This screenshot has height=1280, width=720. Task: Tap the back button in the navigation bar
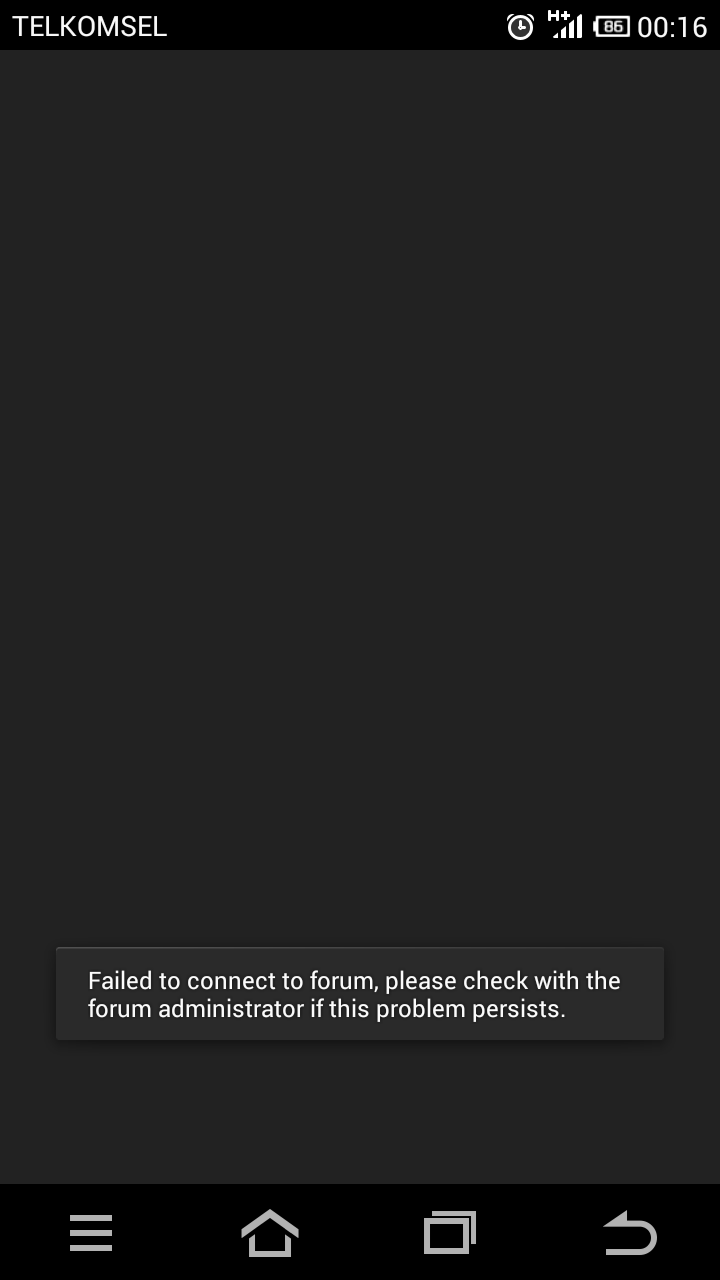point(630,1232)
